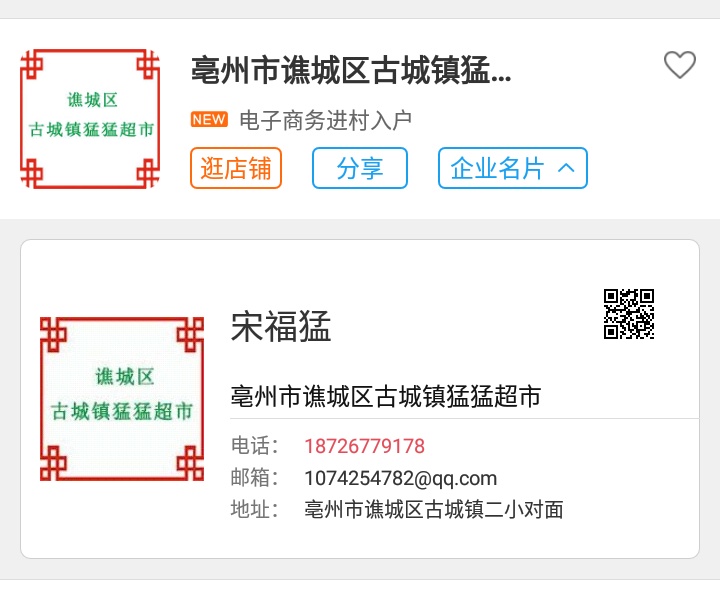Collapse the 企业名片 business card
720x607 pixels.
512,168
